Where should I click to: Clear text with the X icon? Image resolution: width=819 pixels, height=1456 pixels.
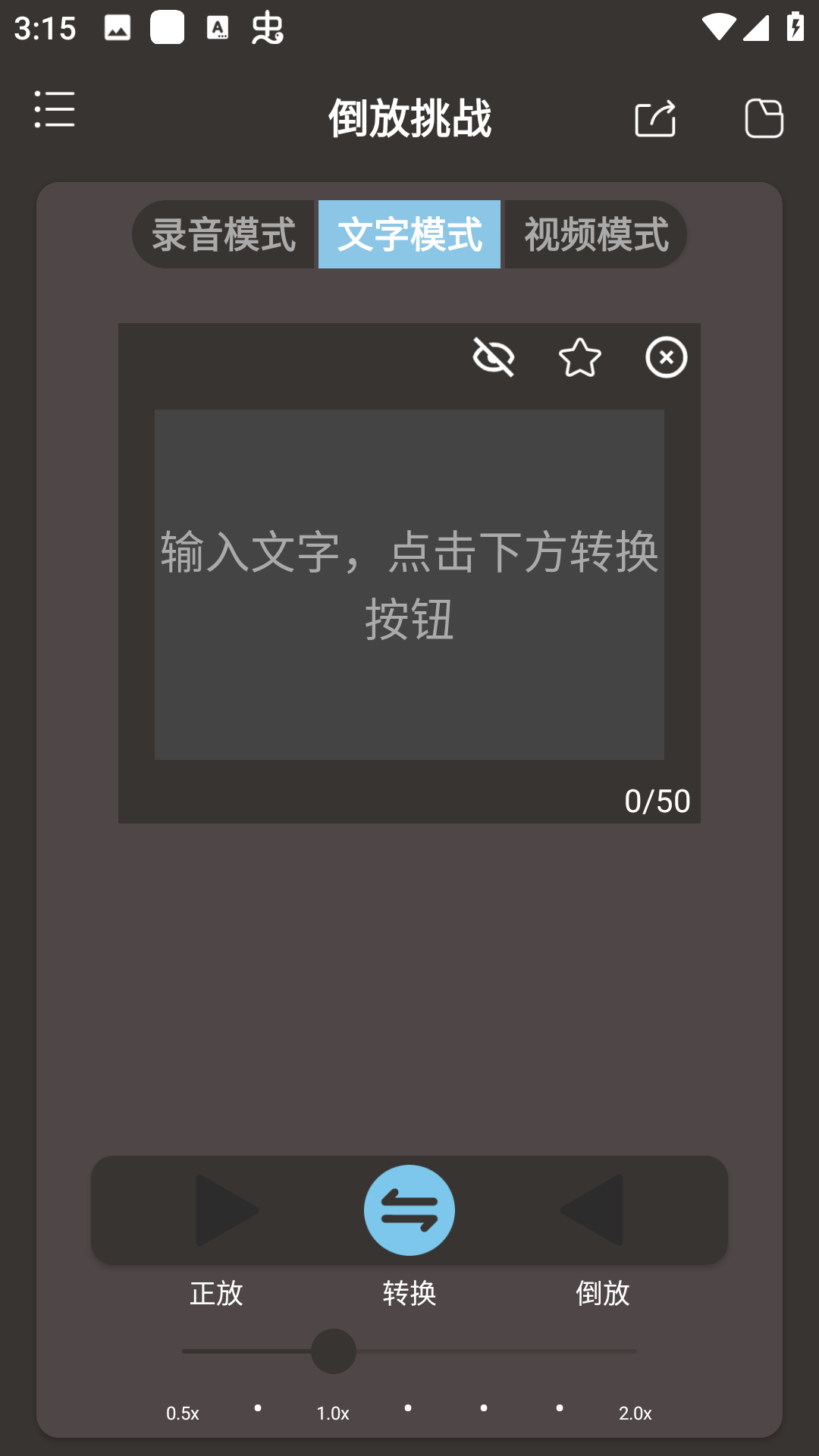[667, 357]
